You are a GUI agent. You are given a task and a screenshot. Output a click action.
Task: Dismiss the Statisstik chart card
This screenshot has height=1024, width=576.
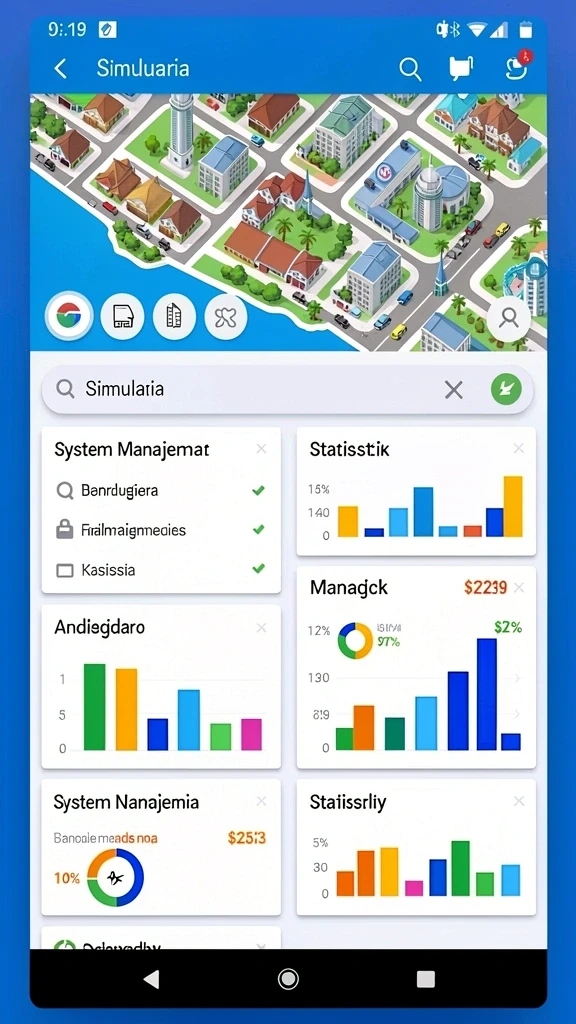pos(519,448)
